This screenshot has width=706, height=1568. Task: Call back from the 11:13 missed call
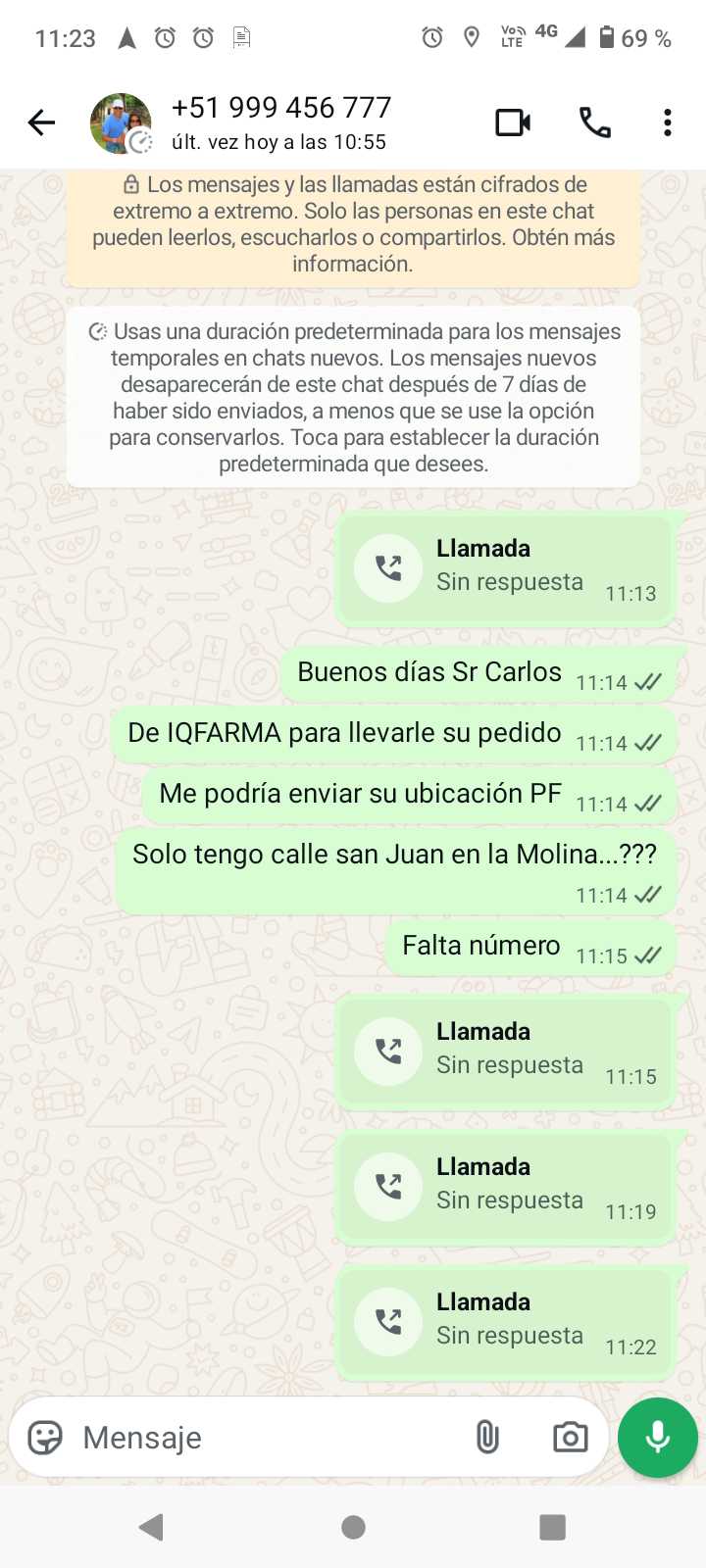[x=388, y=568]
